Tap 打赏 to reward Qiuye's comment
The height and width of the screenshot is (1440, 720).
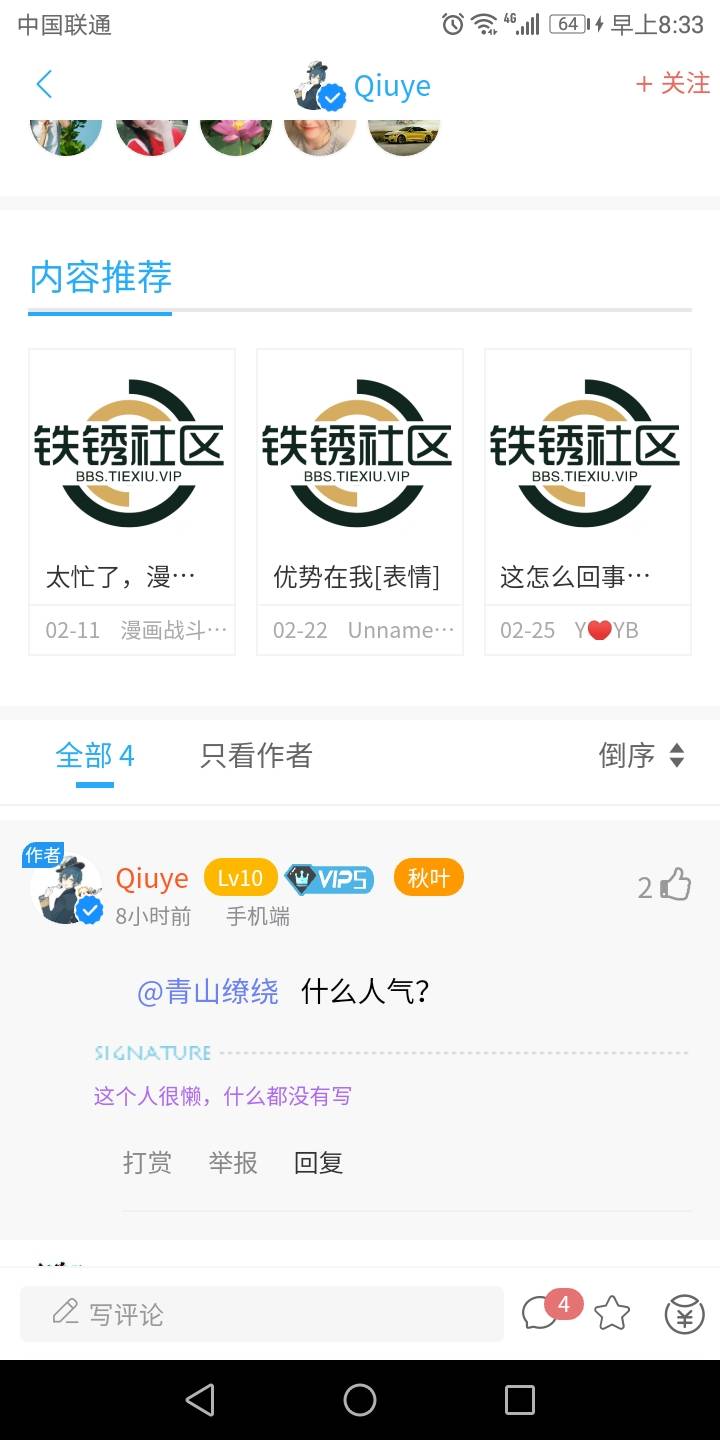pyautogui.click(x=147, y=1162)
